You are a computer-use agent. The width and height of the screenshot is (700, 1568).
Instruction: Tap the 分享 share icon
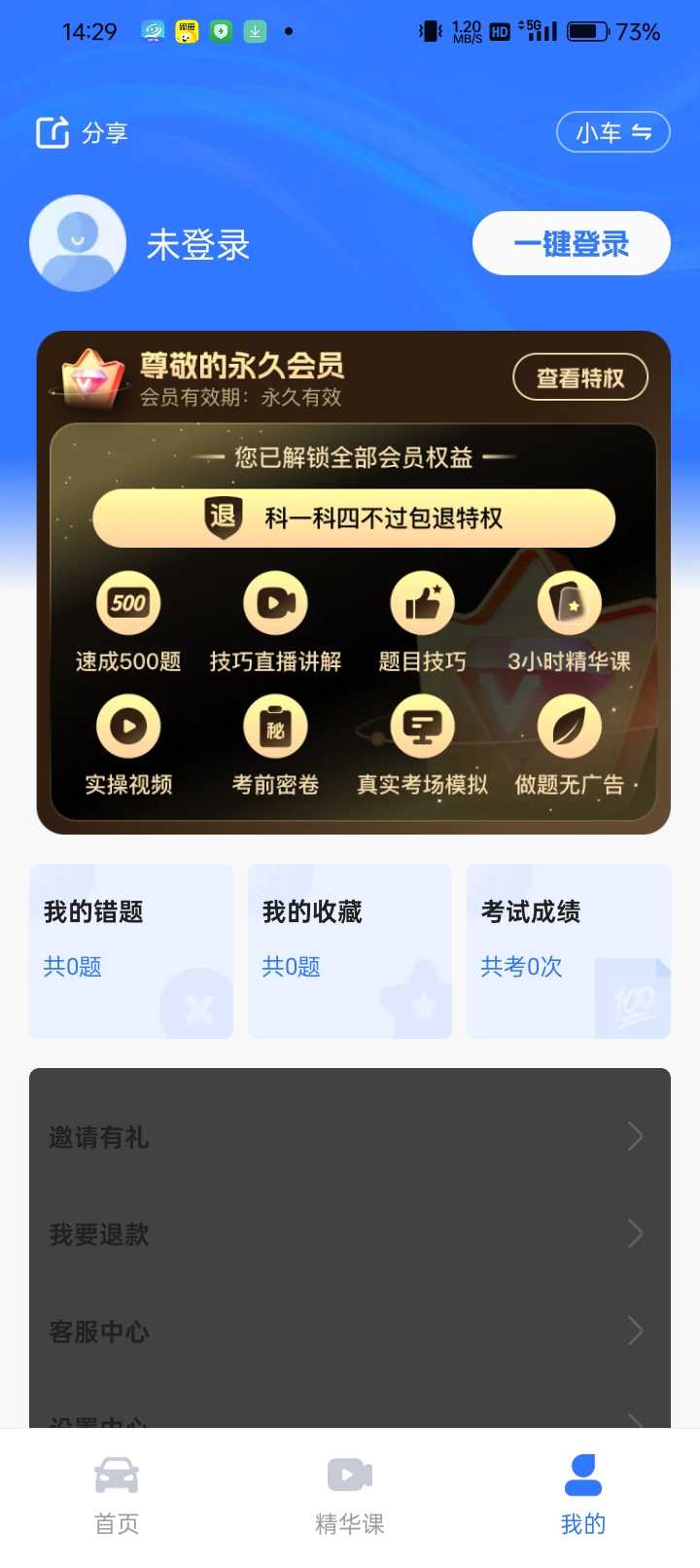click(x=53, y=131)
